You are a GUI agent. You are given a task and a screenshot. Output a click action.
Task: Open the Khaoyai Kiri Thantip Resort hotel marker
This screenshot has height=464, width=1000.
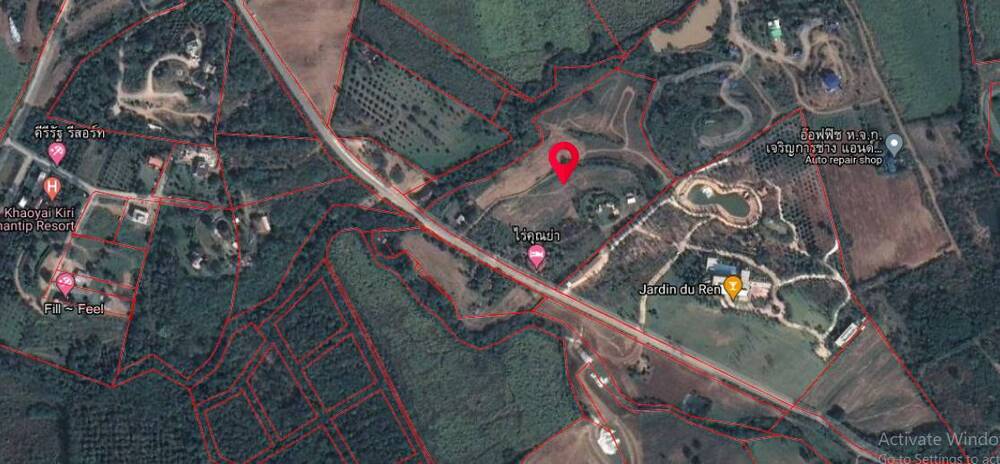click(x=52, y=186)
